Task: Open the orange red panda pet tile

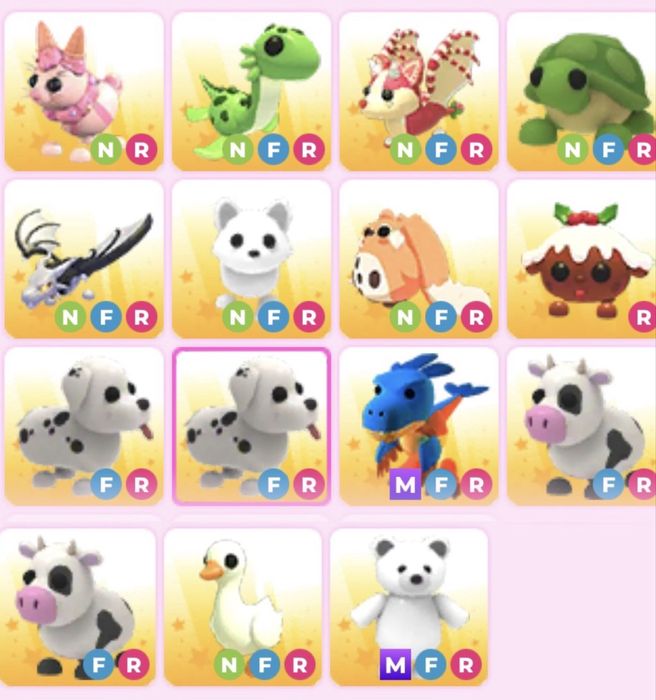Action: (418, 258)
